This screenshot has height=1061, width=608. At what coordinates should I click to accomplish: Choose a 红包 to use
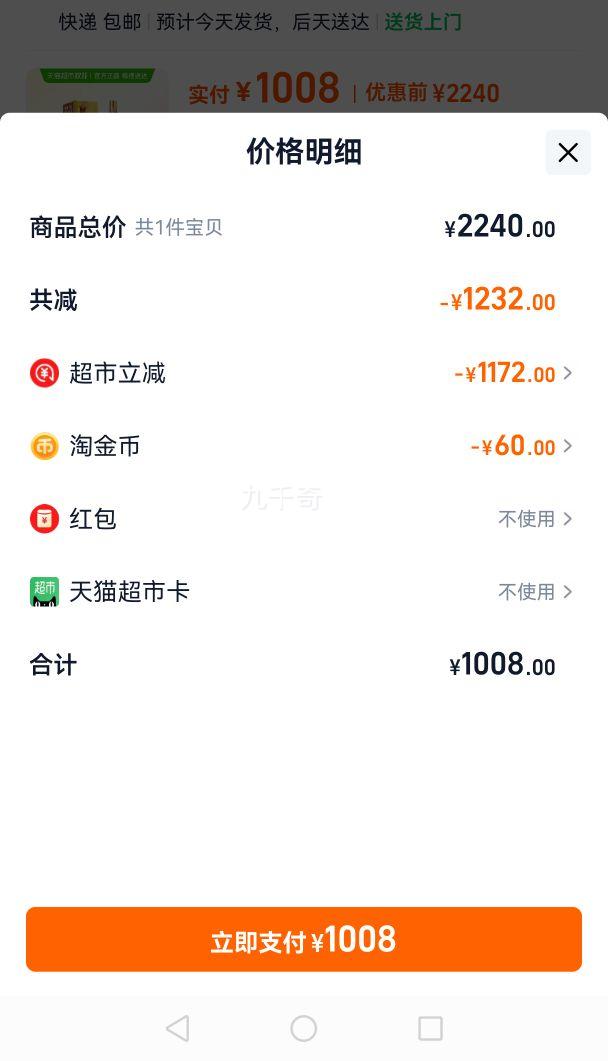coord(535,519)
